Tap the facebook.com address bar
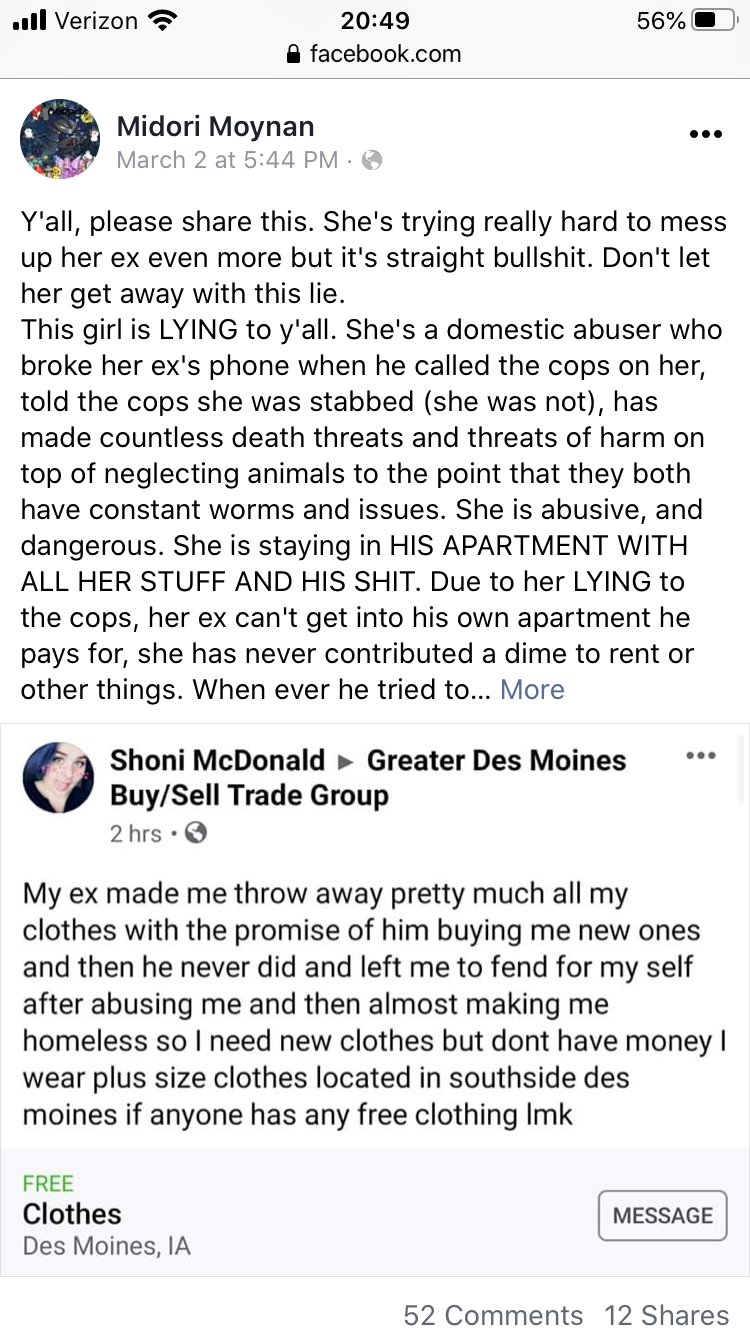This screenshot has height=1334, width=750. [375, 54]
